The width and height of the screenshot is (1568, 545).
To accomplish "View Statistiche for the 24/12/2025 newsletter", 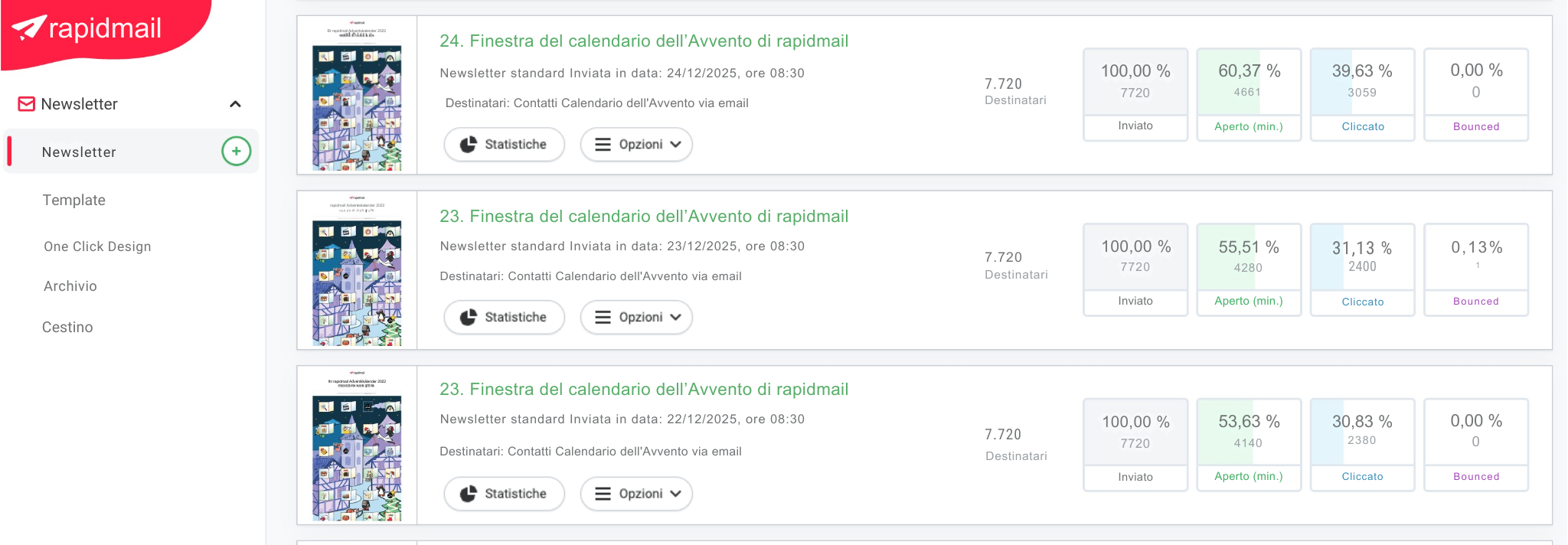I will tap(504, 145).
